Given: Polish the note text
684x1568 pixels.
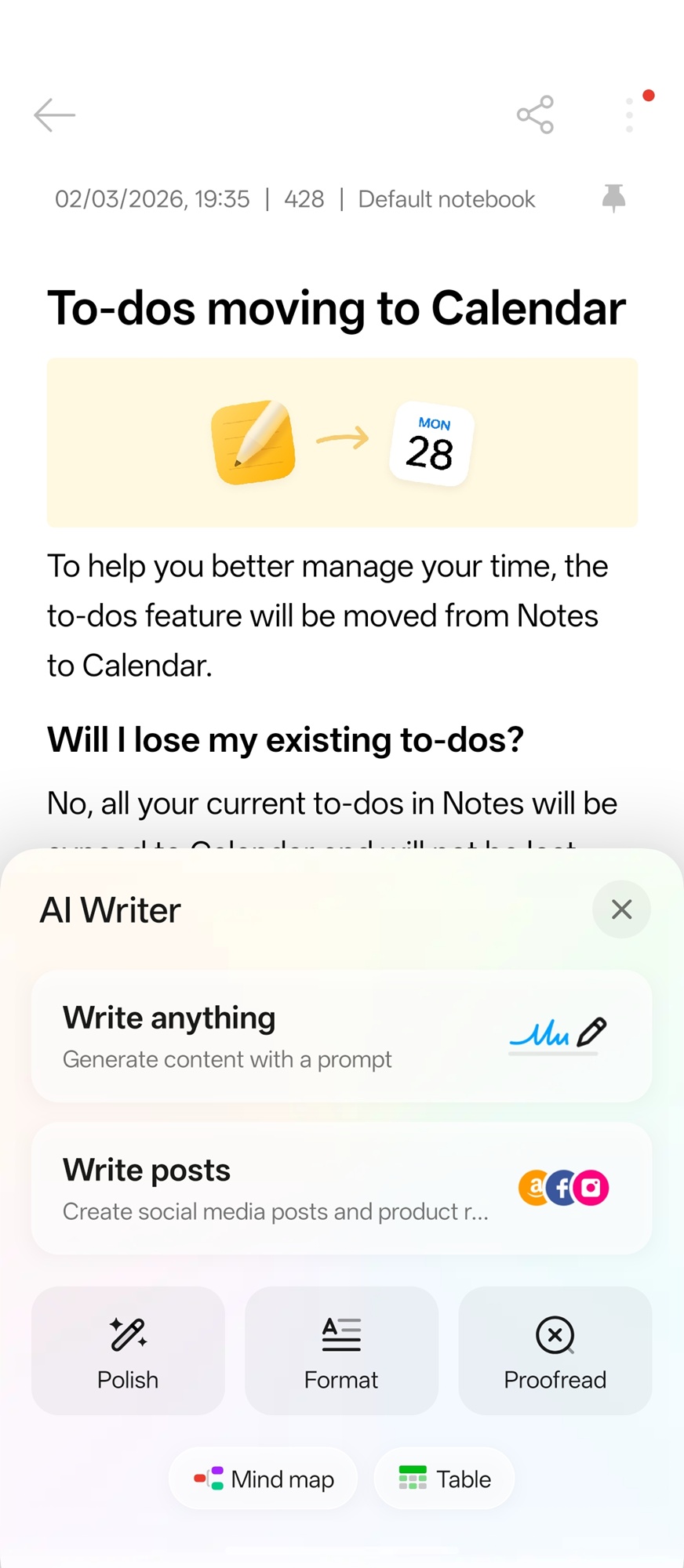Looking at the screenshot, I should tap(128, 1350).
